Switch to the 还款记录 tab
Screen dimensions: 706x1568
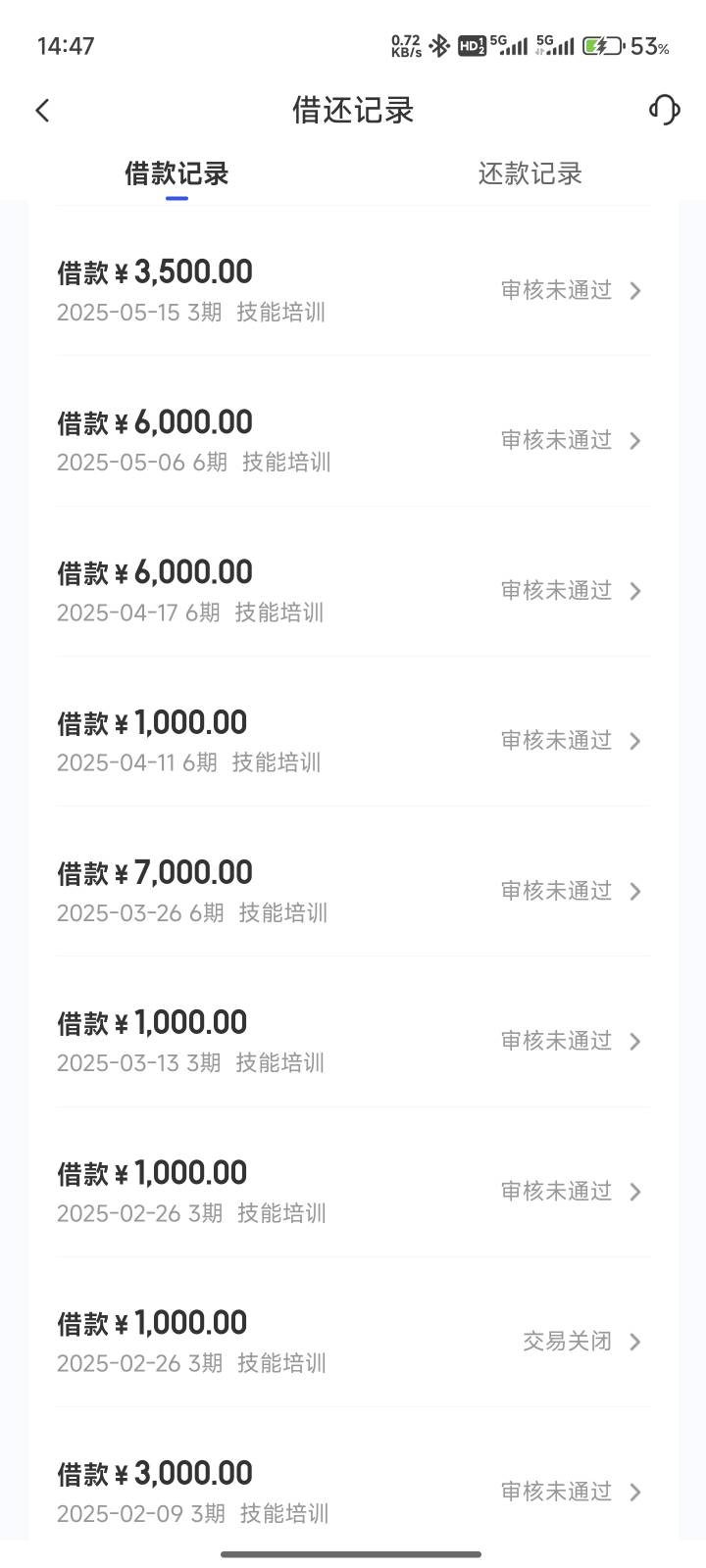click(529, 173)
